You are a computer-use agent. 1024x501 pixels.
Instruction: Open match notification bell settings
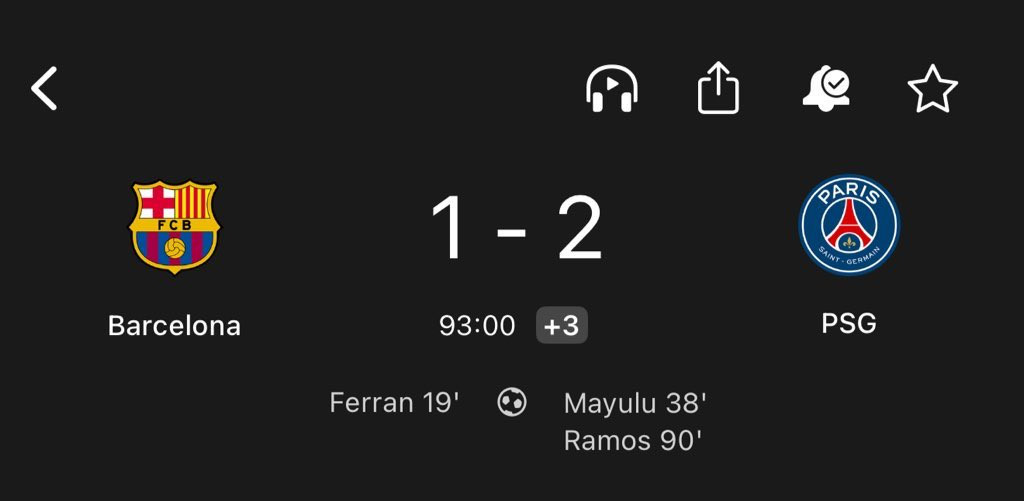point(826,89)
